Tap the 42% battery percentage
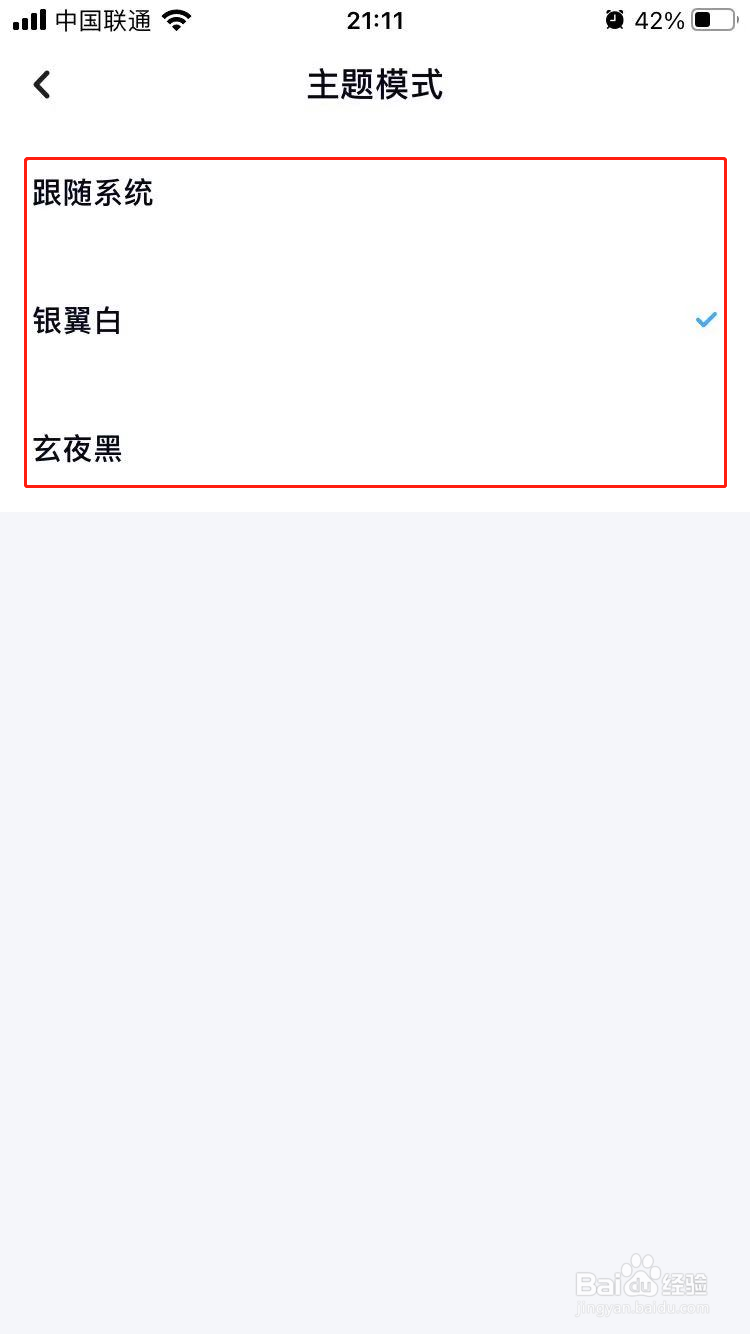 (x=660, y=20)
